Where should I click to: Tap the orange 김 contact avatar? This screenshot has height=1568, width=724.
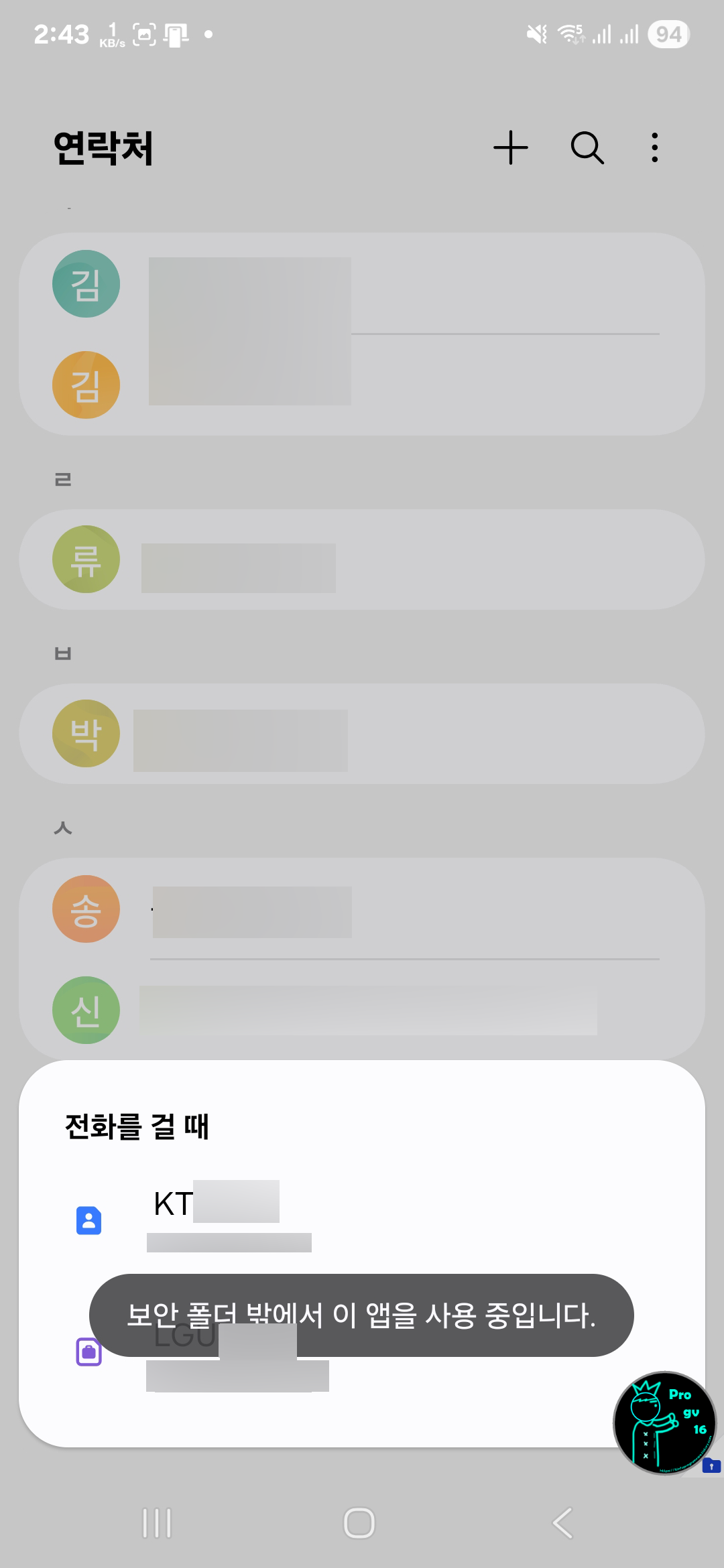(x=86, y=385)
